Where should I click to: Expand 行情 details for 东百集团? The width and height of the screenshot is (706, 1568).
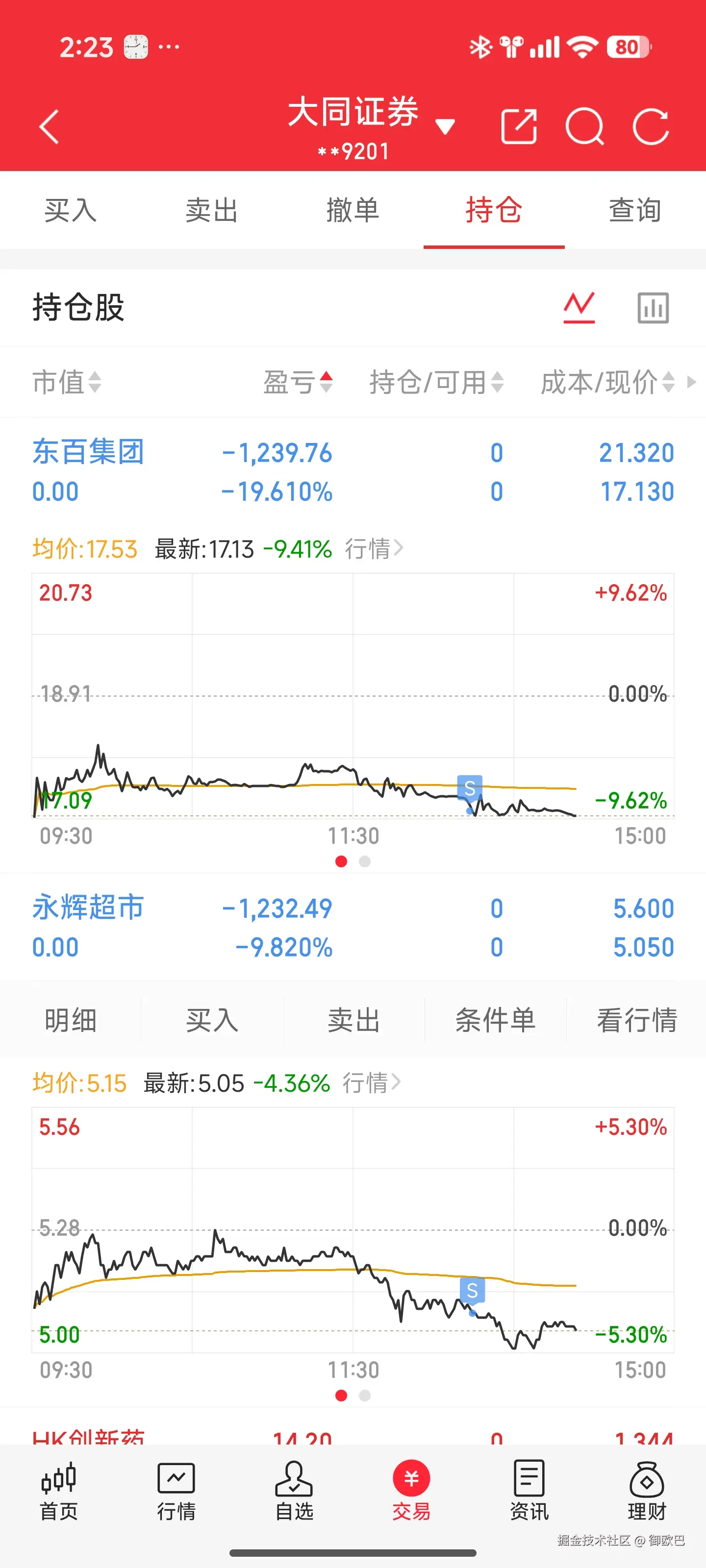(377, 547)
